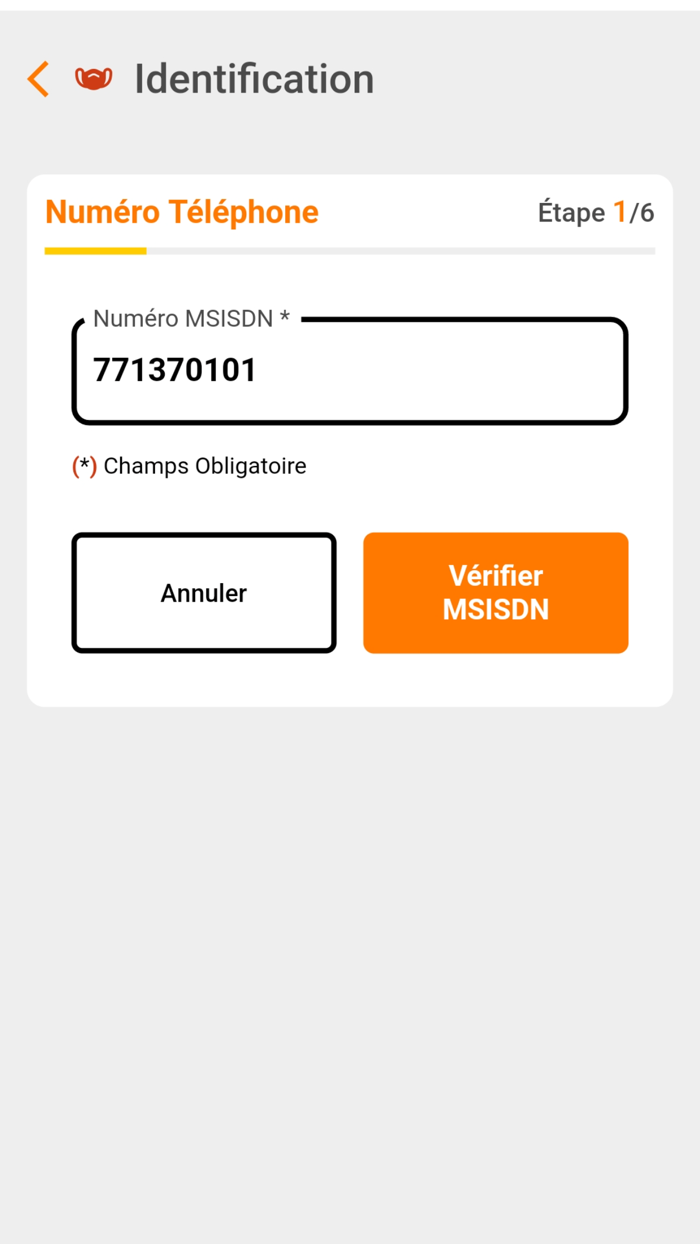Edit the Numéro MSISDN field

(x=350, y=371)
